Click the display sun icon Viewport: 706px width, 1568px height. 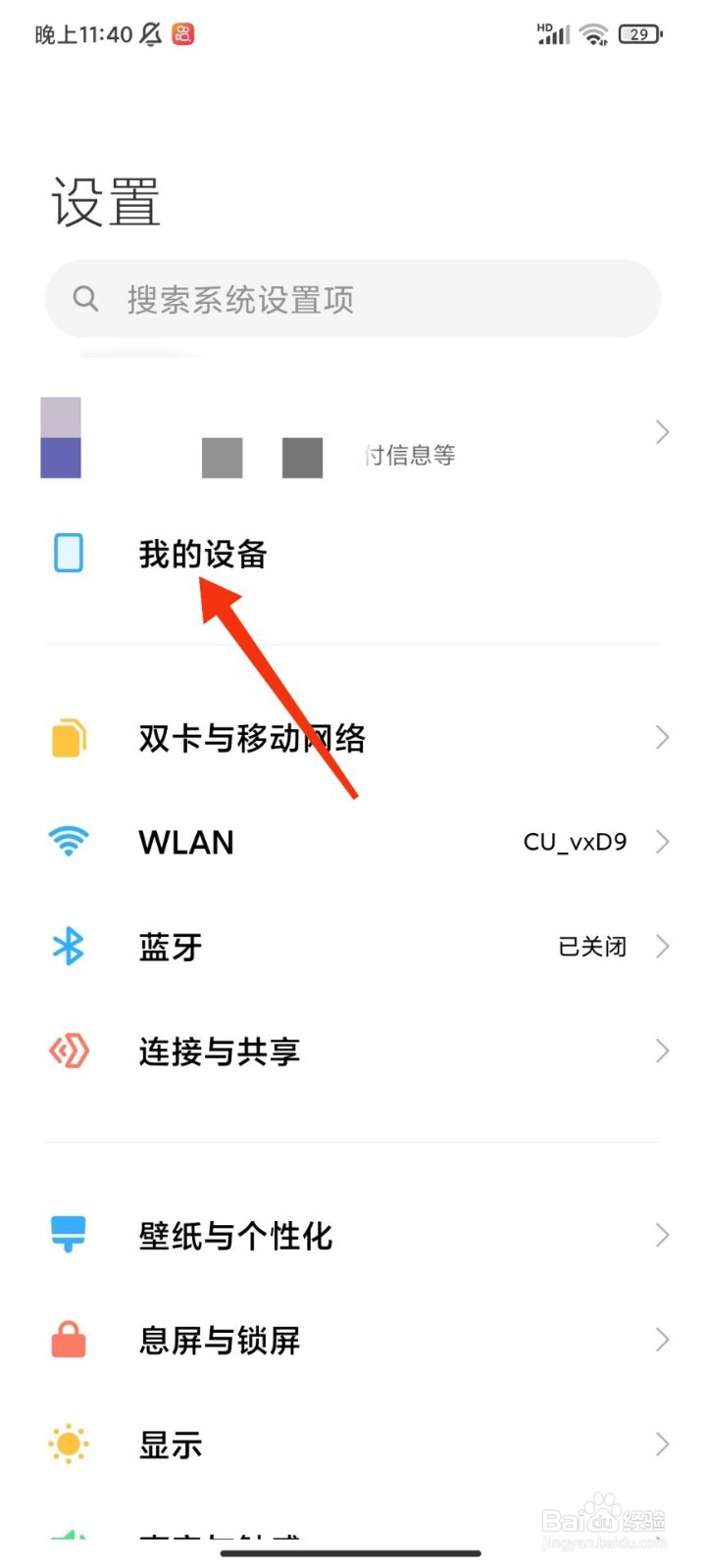67,1445
